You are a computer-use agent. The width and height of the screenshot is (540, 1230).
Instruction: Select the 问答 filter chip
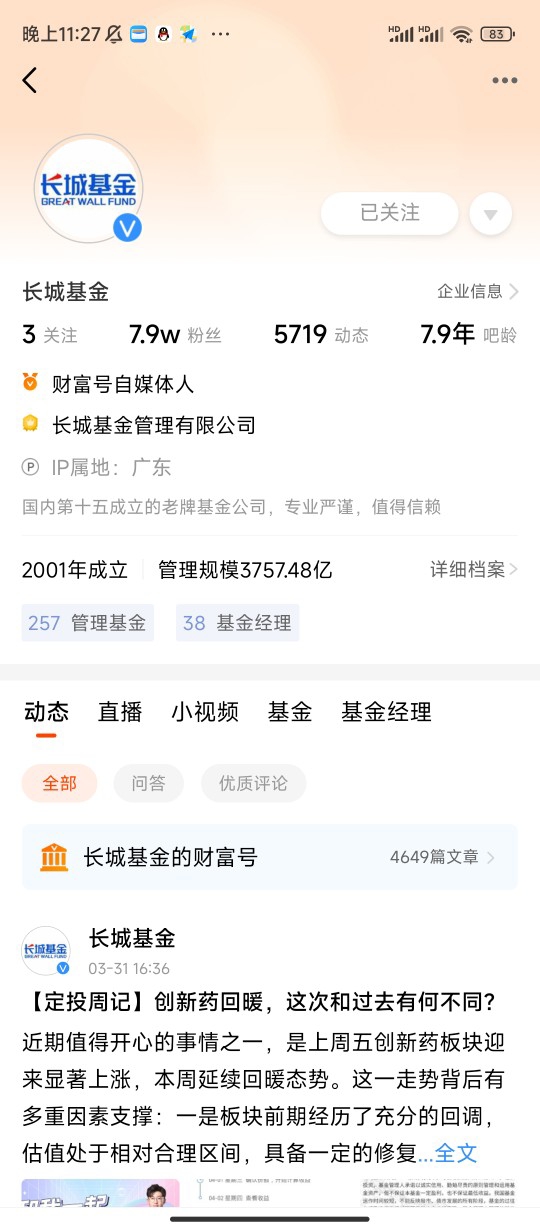(148, 783)
